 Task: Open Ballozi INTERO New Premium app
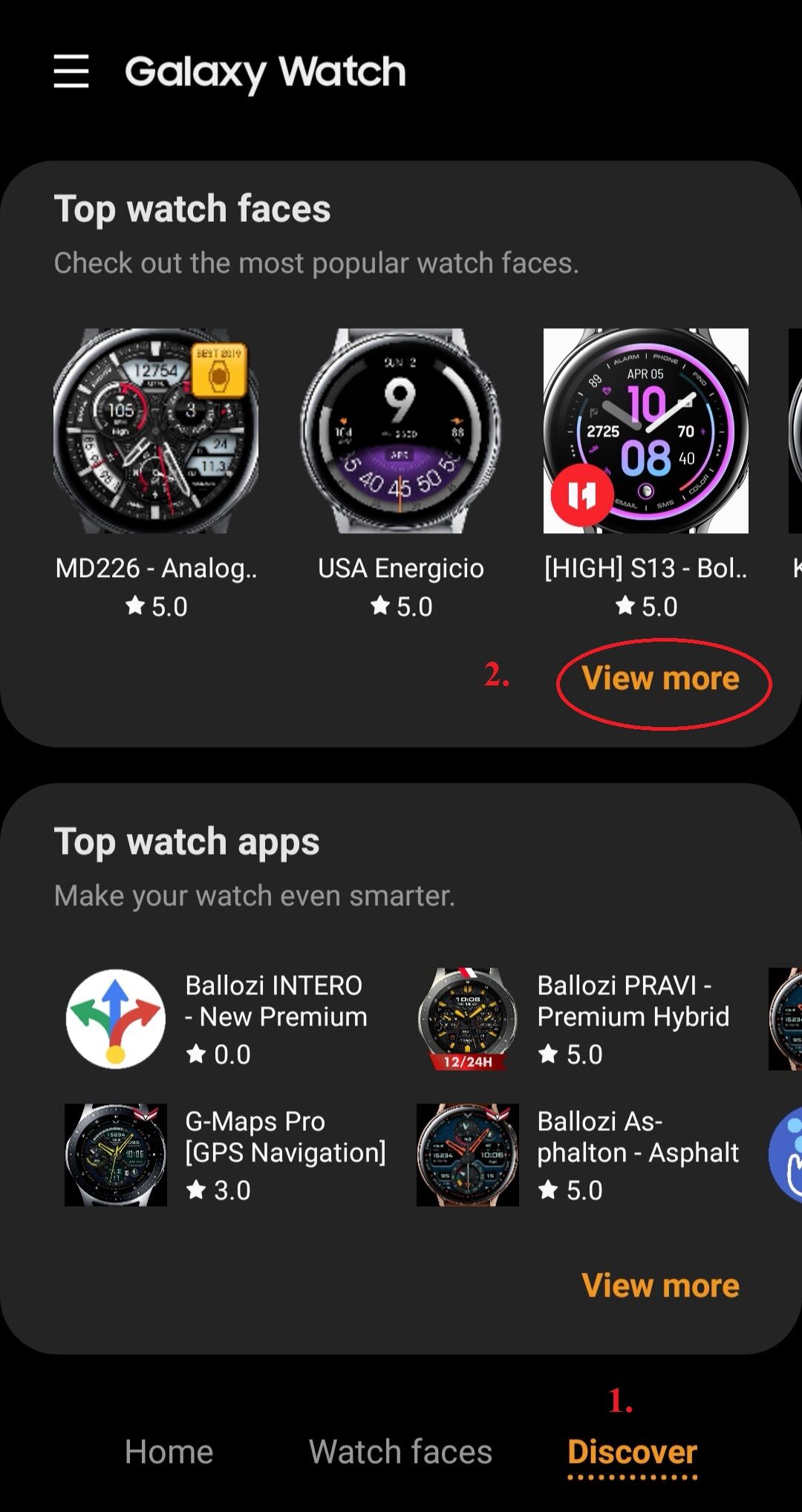click(x=223, y=1017)
